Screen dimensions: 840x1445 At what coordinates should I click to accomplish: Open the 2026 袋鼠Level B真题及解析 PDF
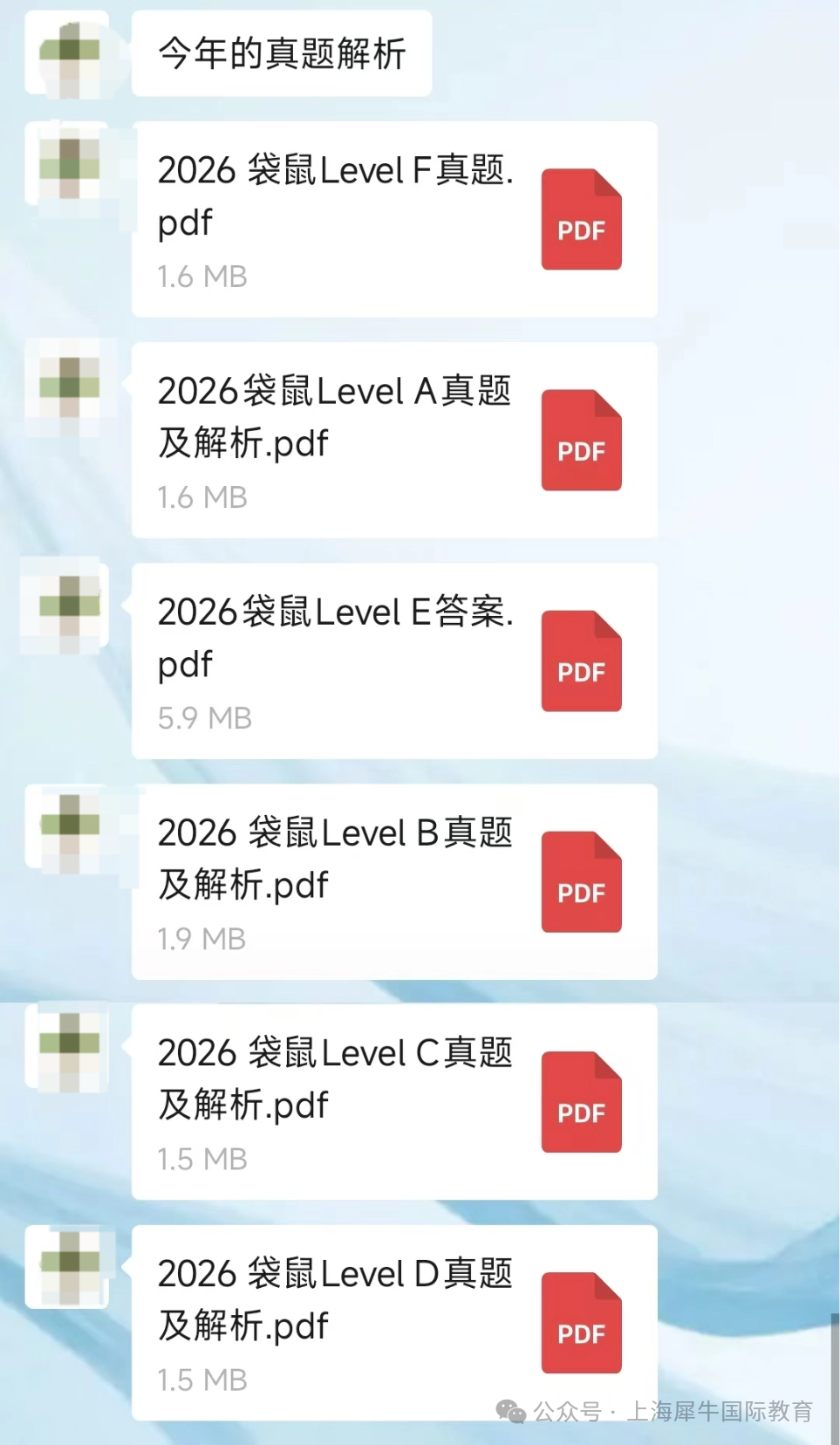point(393,881)
